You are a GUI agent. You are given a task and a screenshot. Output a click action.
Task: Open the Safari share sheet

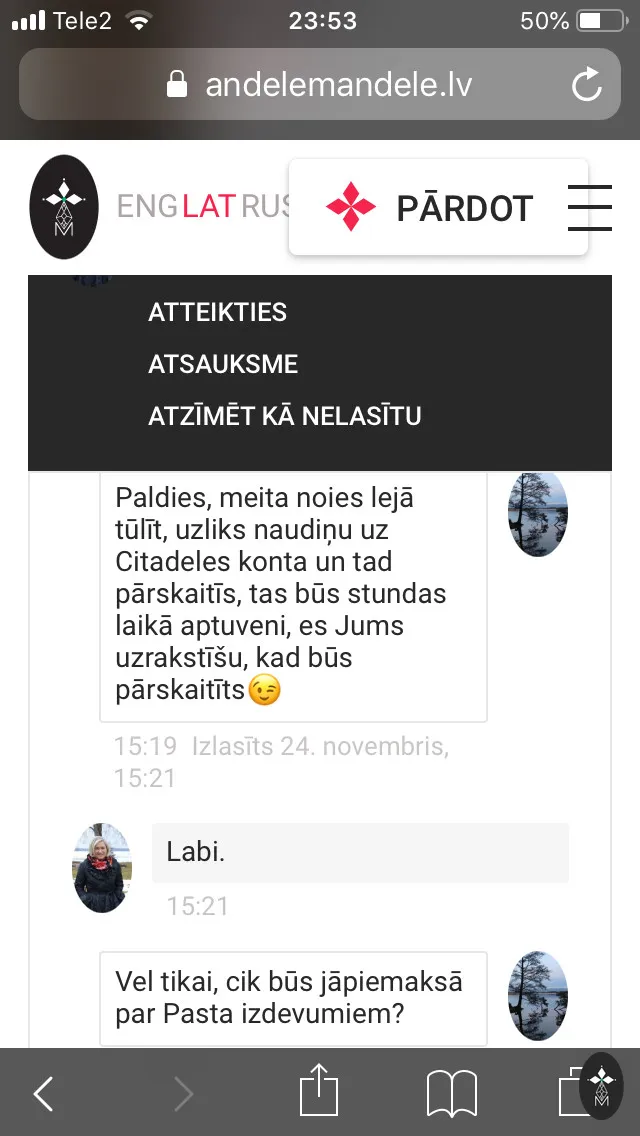pos(319,1091)
